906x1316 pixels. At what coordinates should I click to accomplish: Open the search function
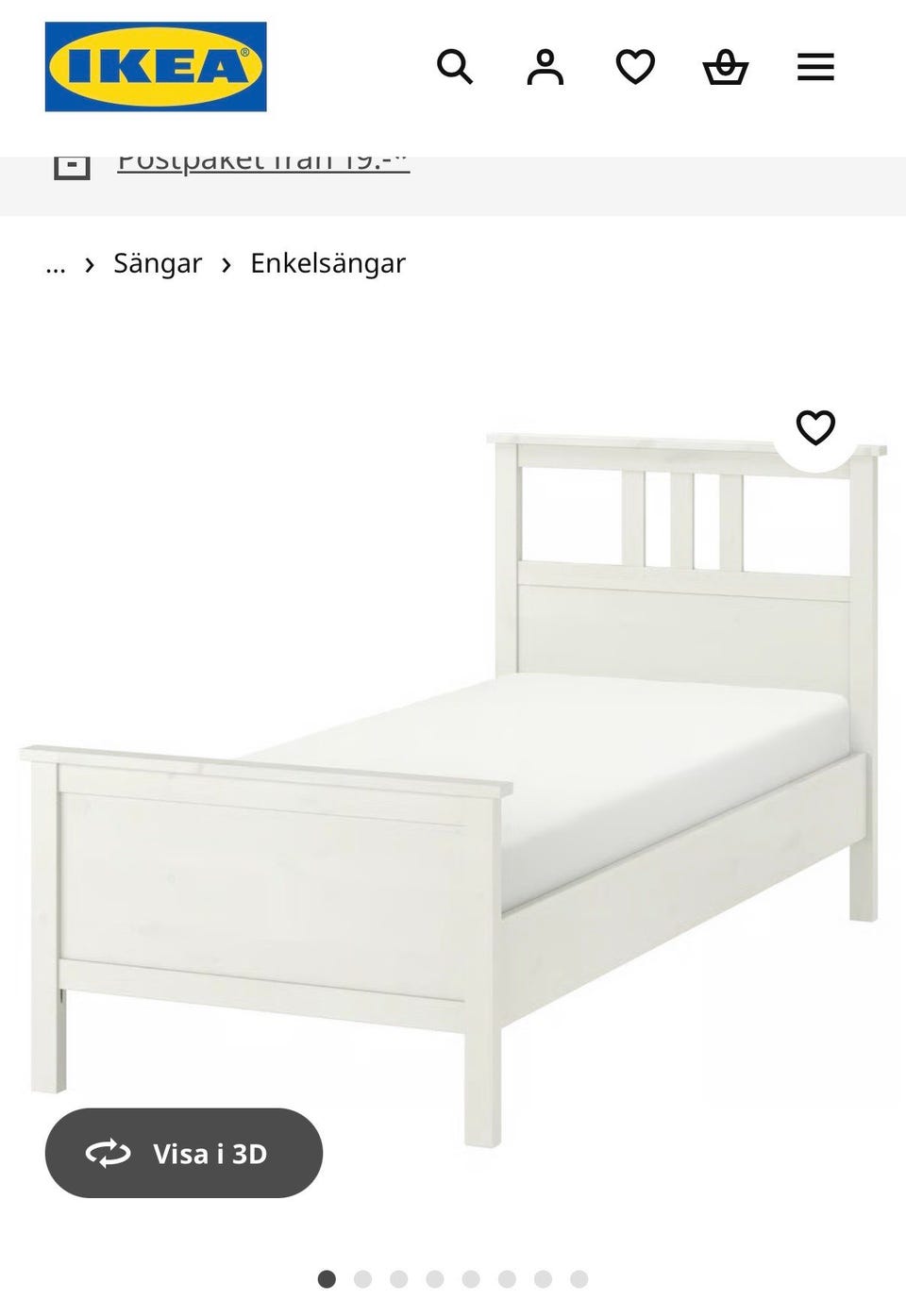tap(456, 66)
